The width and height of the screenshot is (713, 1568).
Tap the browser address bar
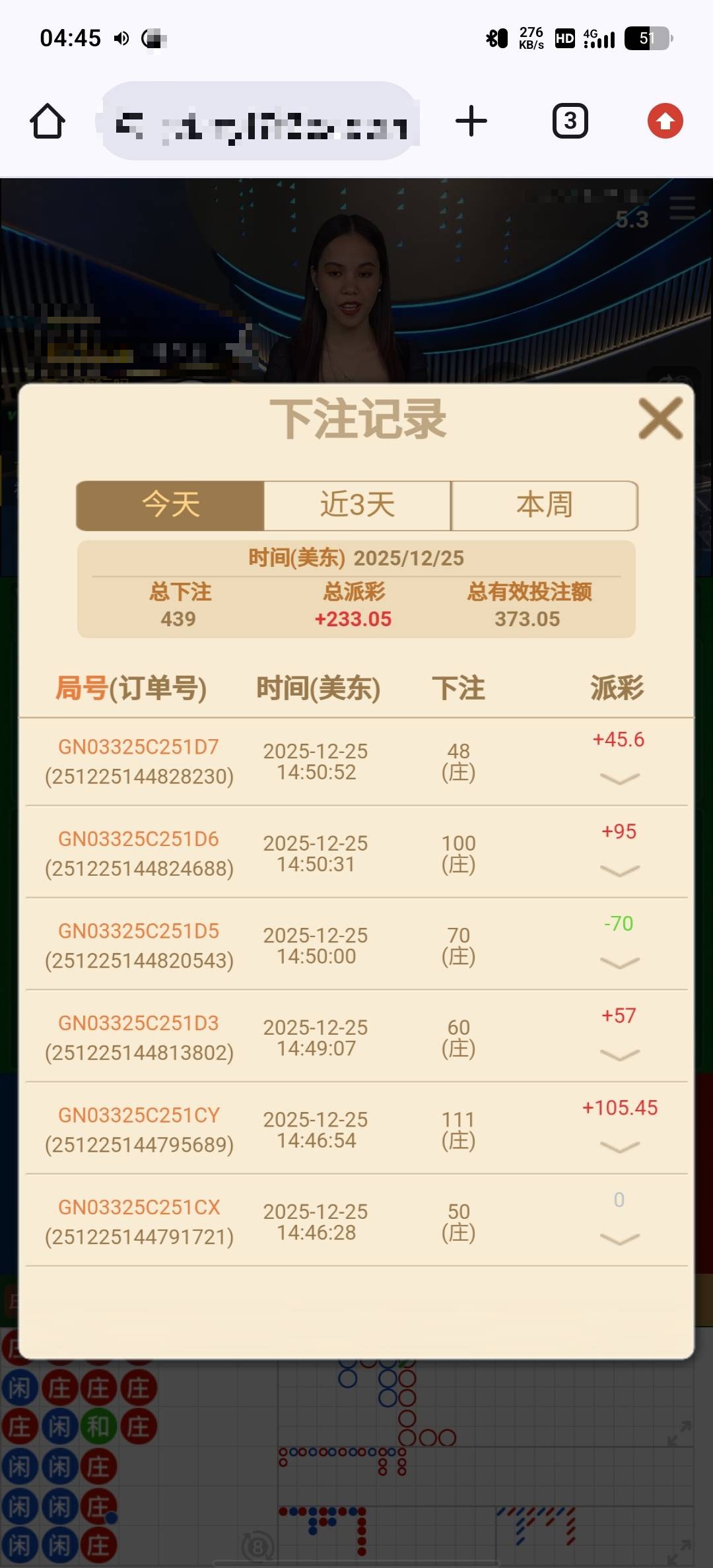[261, 121]
